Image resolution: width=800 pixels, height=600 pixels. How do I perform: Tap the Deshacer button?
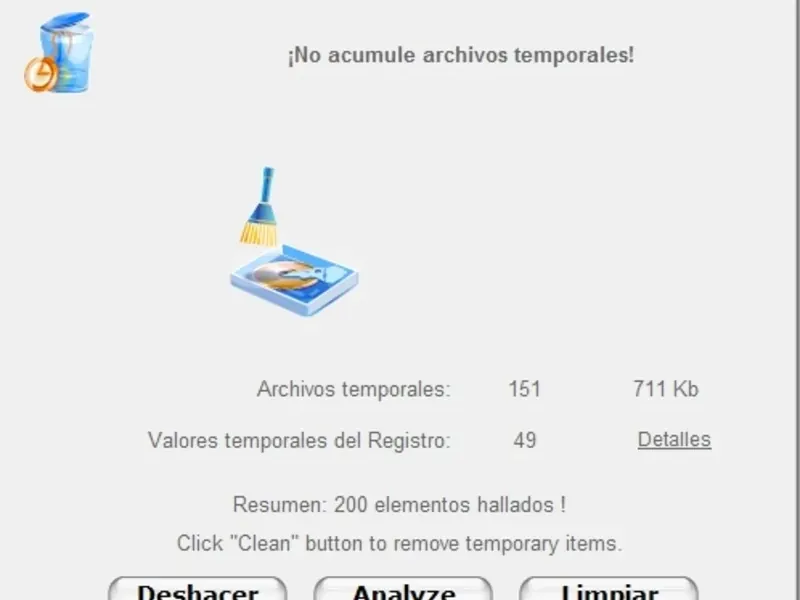pyautogui.click(x=197, y=590)
